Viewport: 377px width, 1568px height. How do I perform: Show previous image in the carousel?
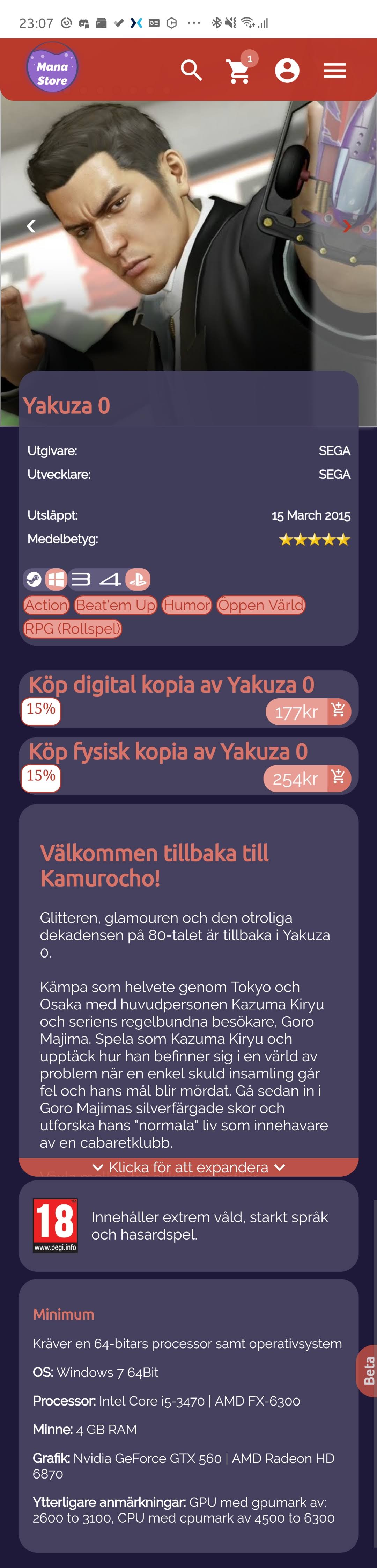(31, 226)
